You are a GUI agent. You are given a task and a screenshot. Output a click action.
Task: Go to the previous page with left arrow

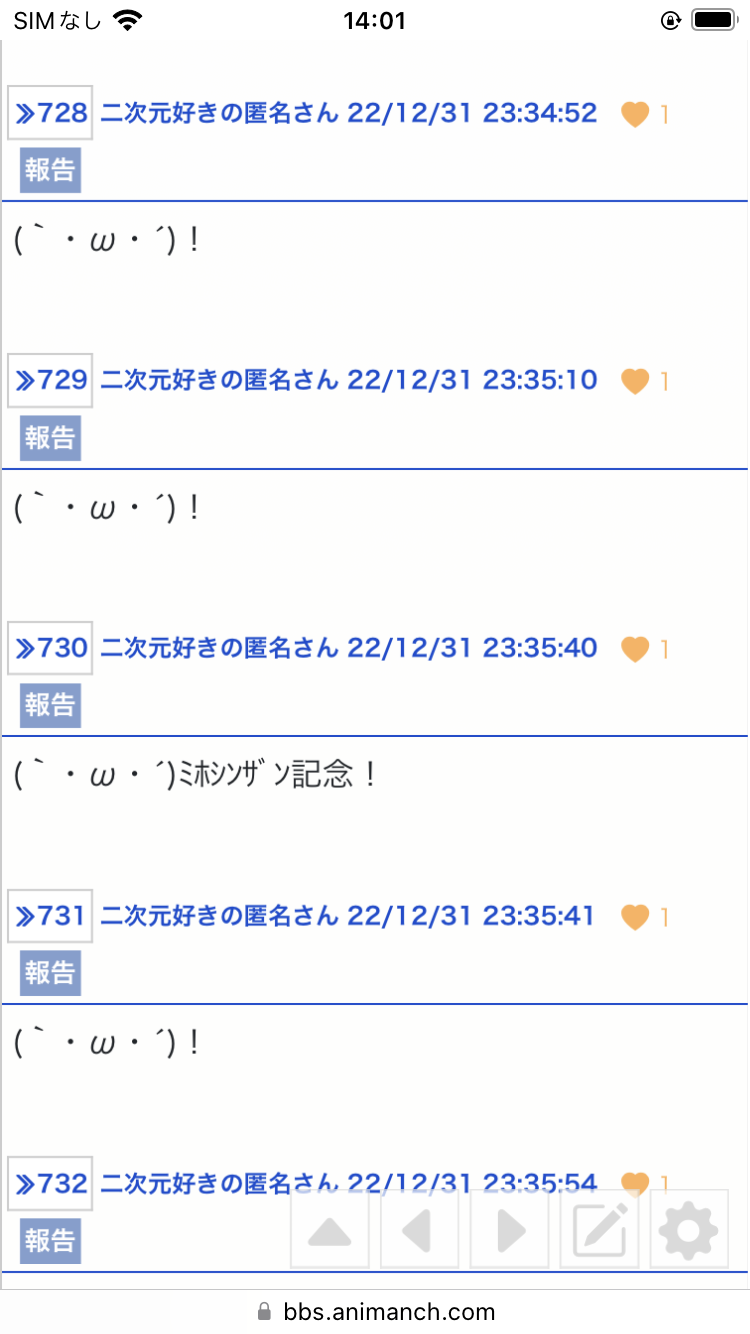(420, 1229)
